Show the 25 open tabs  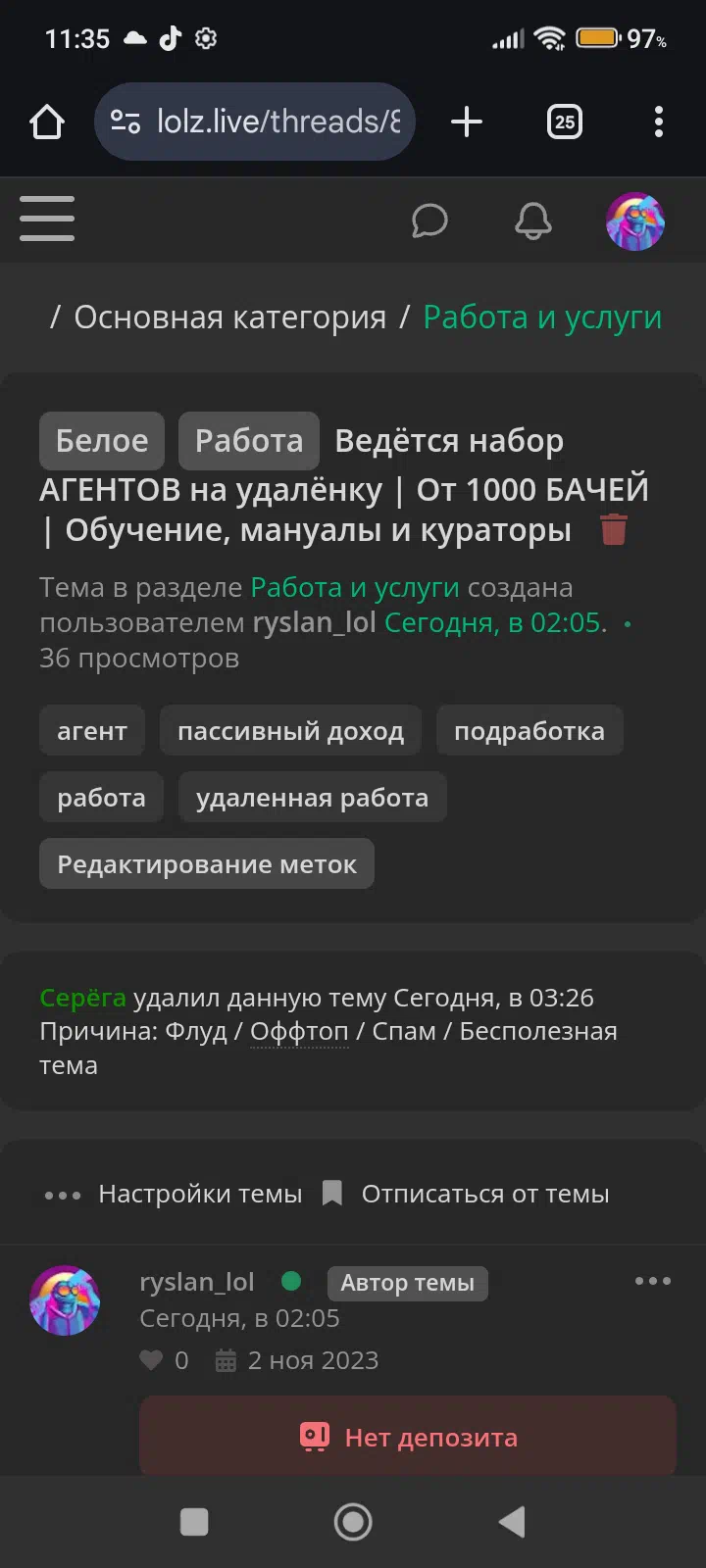pos(564,122)
